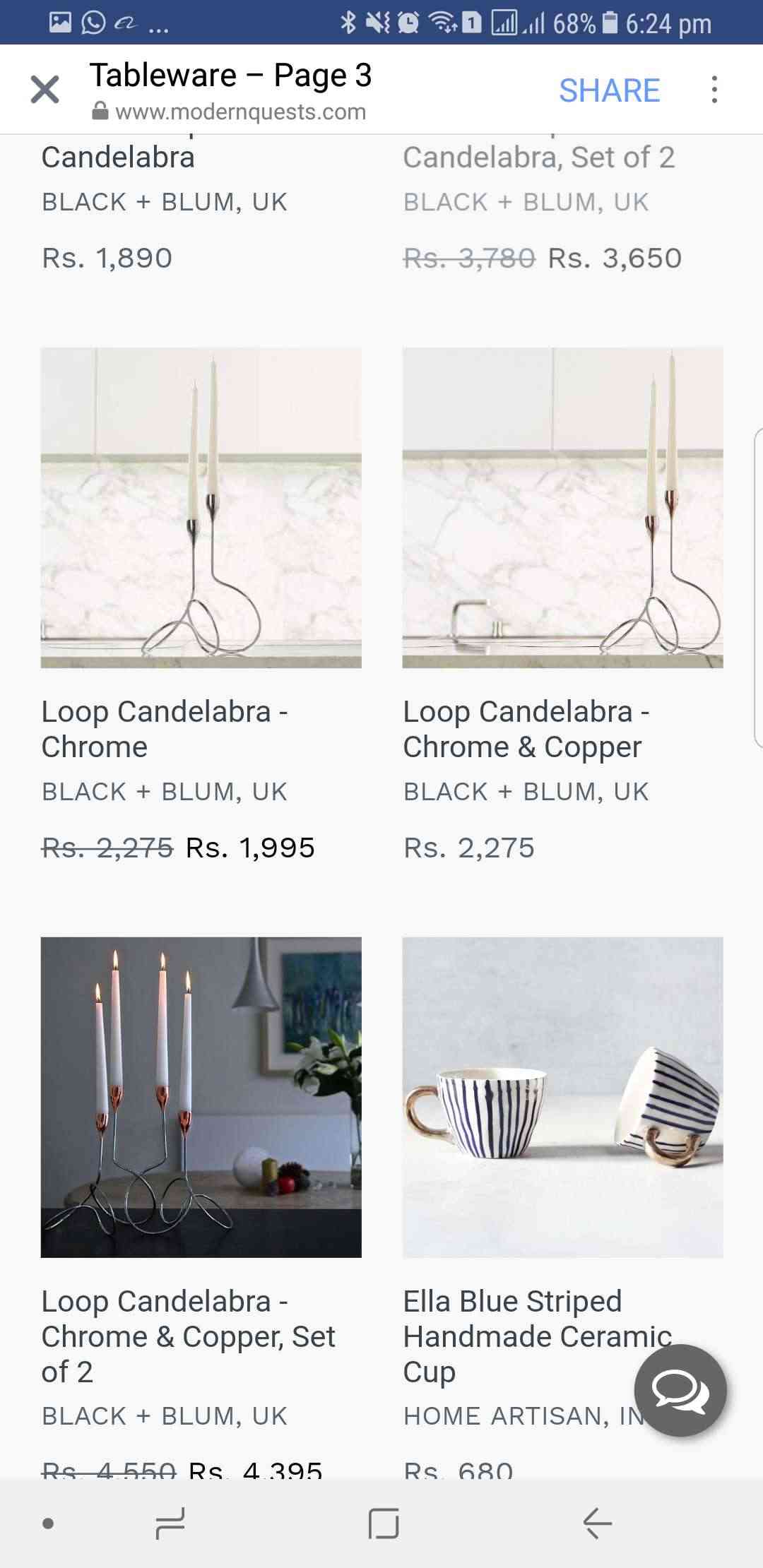
Task: View the Ella Blue Striped Ceramic Cup image
Action: pyautogui.click(x=562, y=1097)
